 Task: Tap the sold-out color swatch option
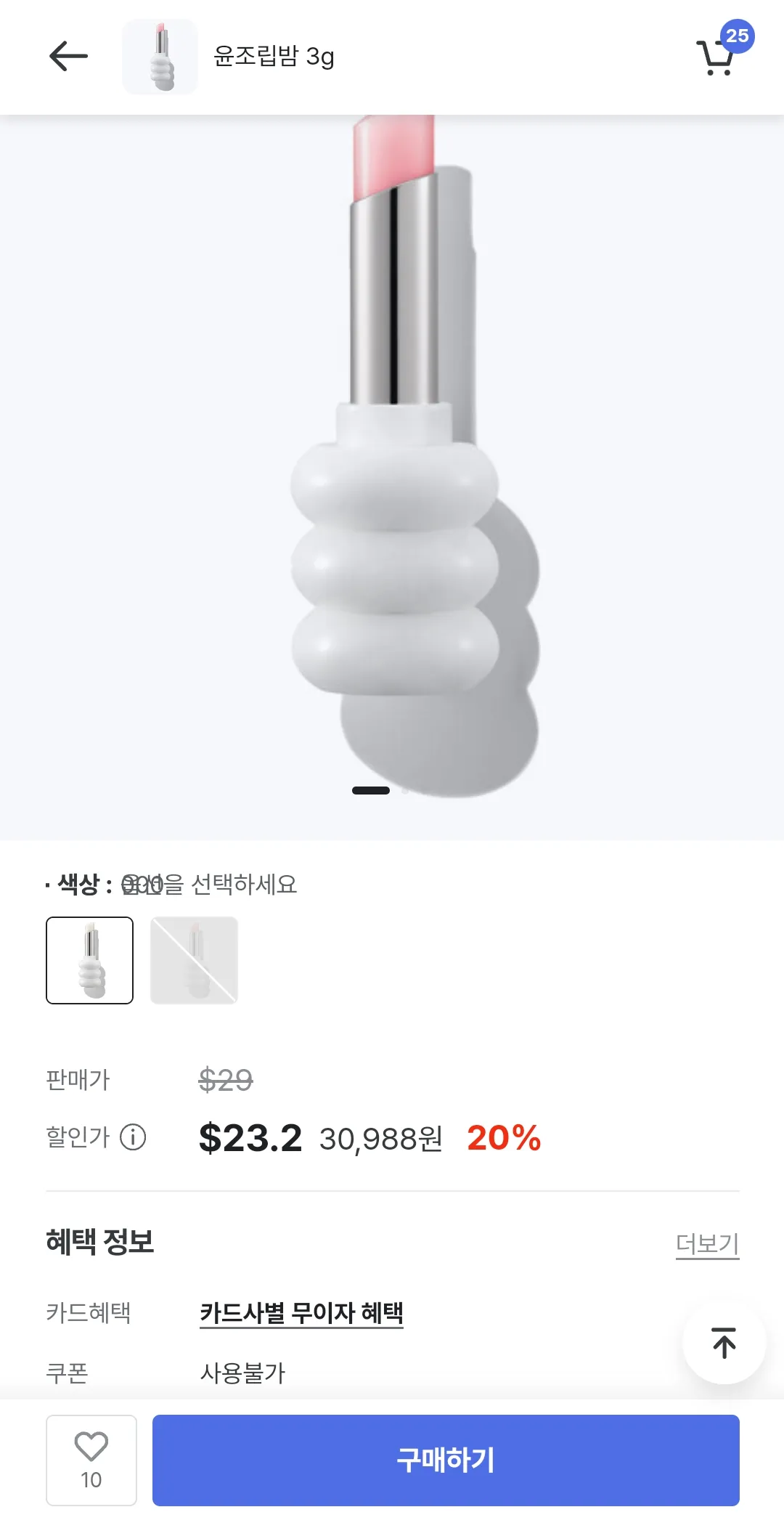[x=194, y=959]
